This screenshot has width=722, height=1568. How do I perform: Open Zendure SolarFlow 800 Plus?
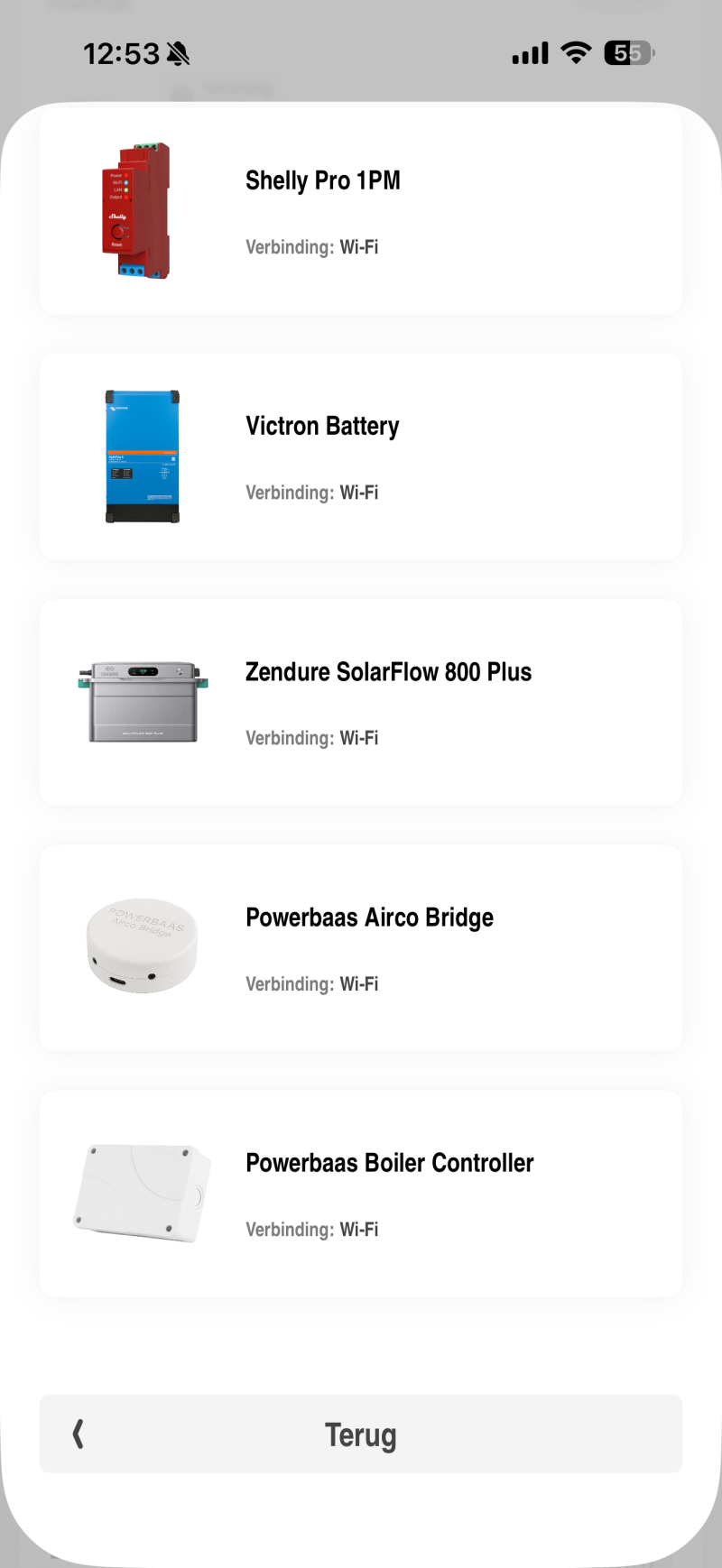361,702
